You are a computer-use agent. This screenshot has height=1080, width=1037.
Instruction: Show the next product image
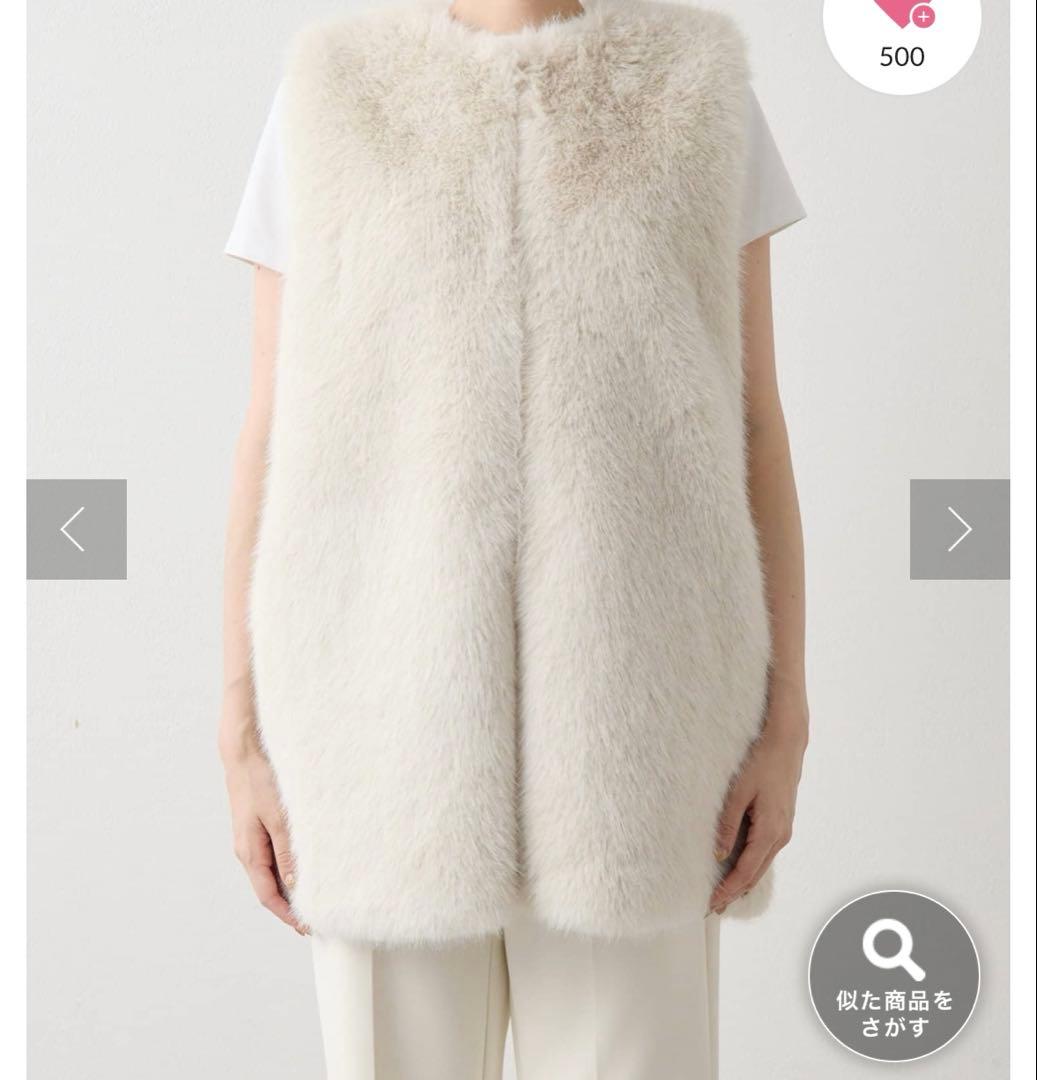tap(959, 529)
